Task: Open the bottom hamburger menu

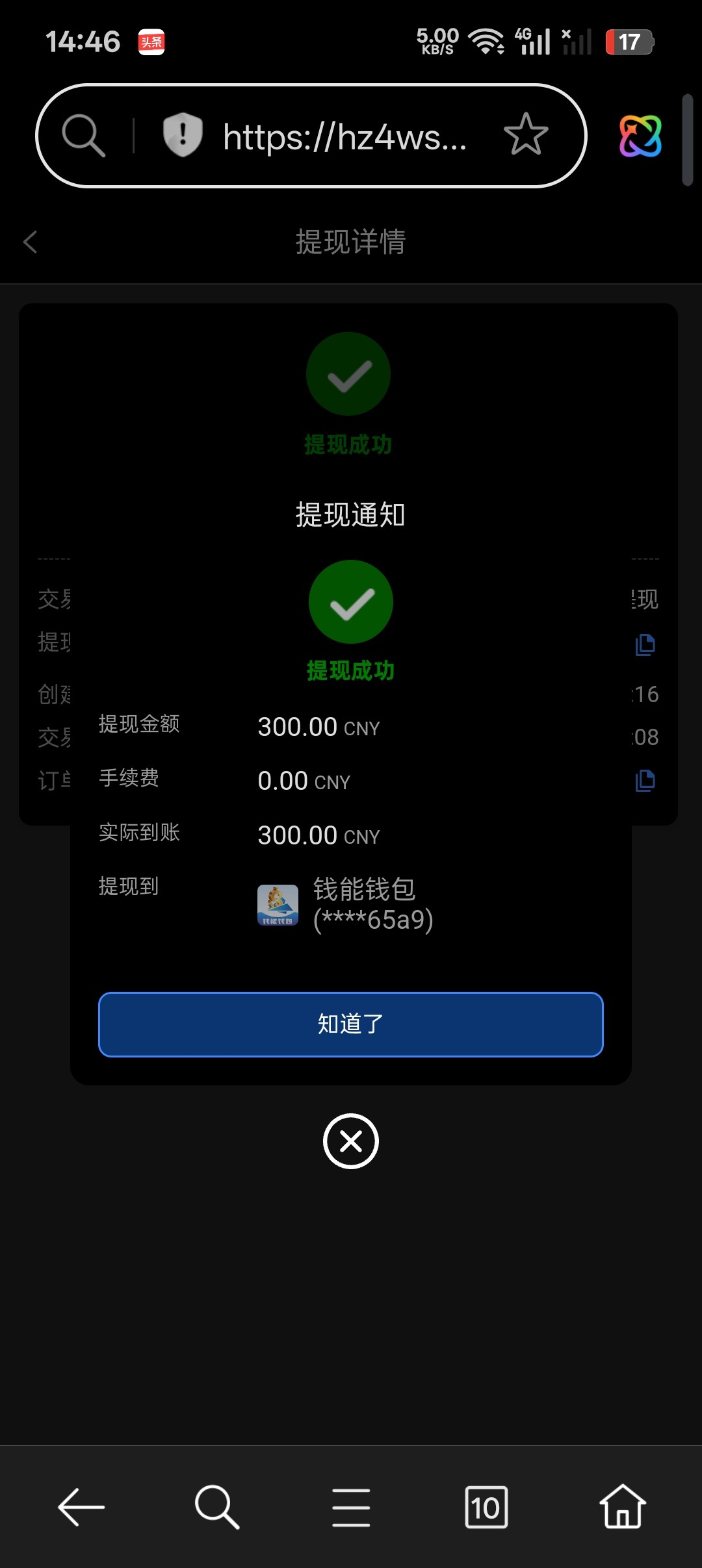Action: (350, 1508)
